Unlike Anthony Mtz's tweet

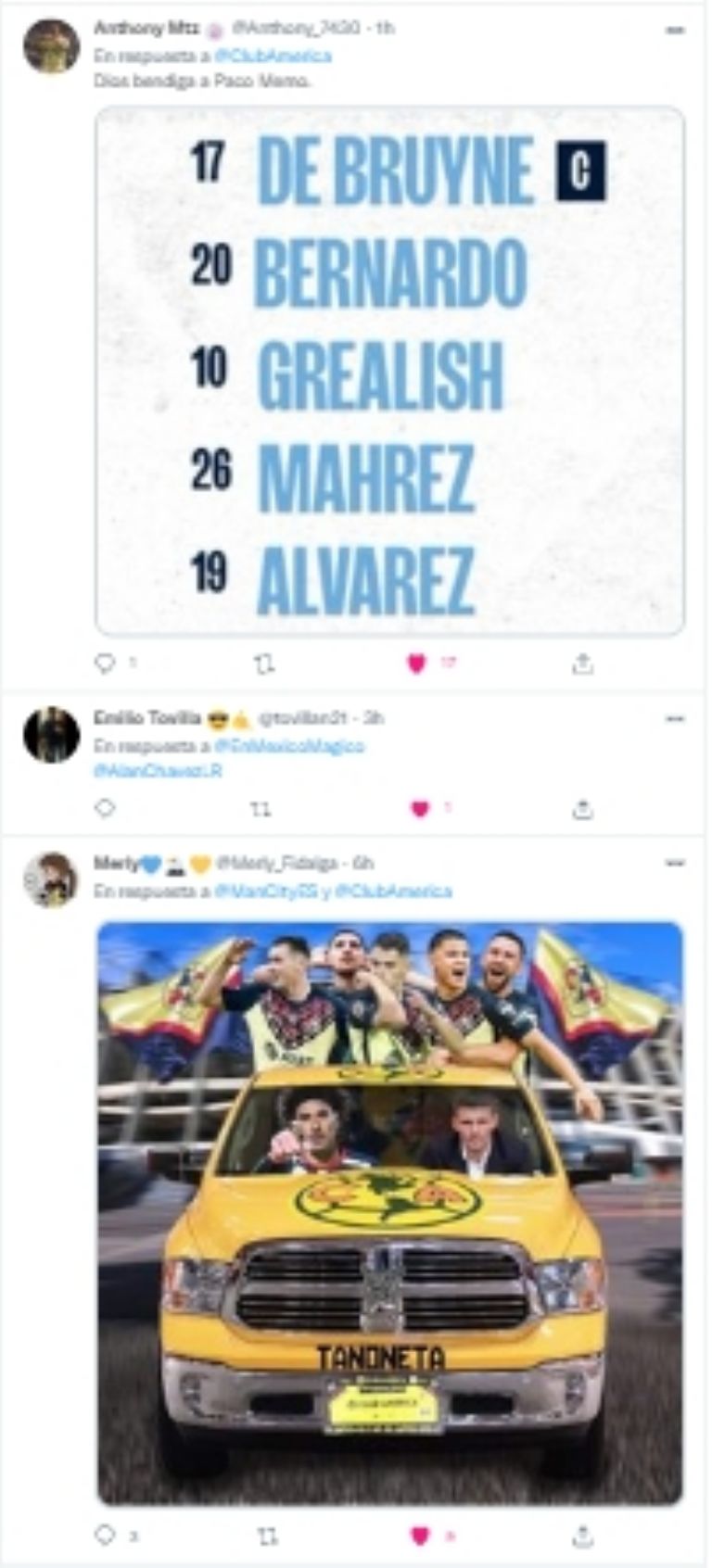[417, 664]
